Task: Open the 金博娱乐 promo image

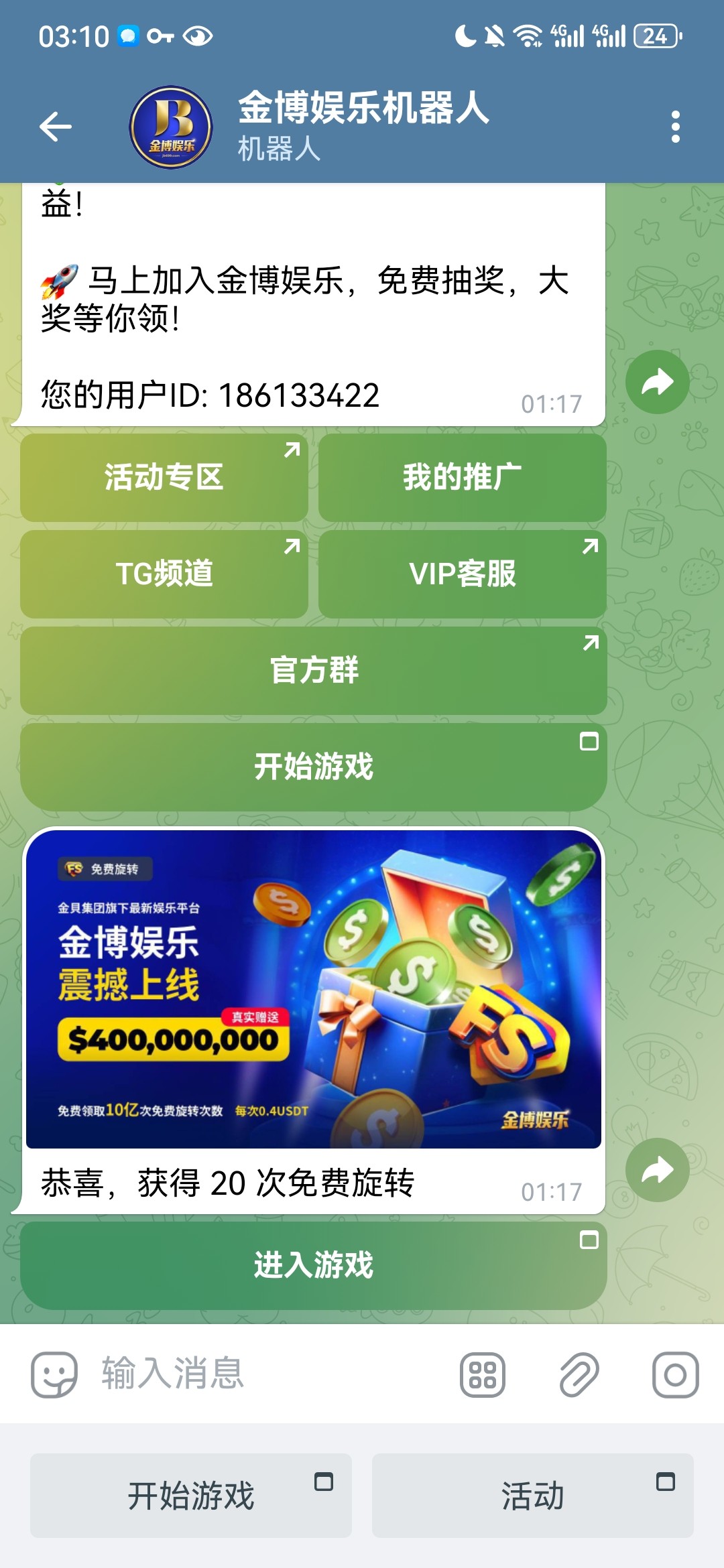Action: point(313,989)
